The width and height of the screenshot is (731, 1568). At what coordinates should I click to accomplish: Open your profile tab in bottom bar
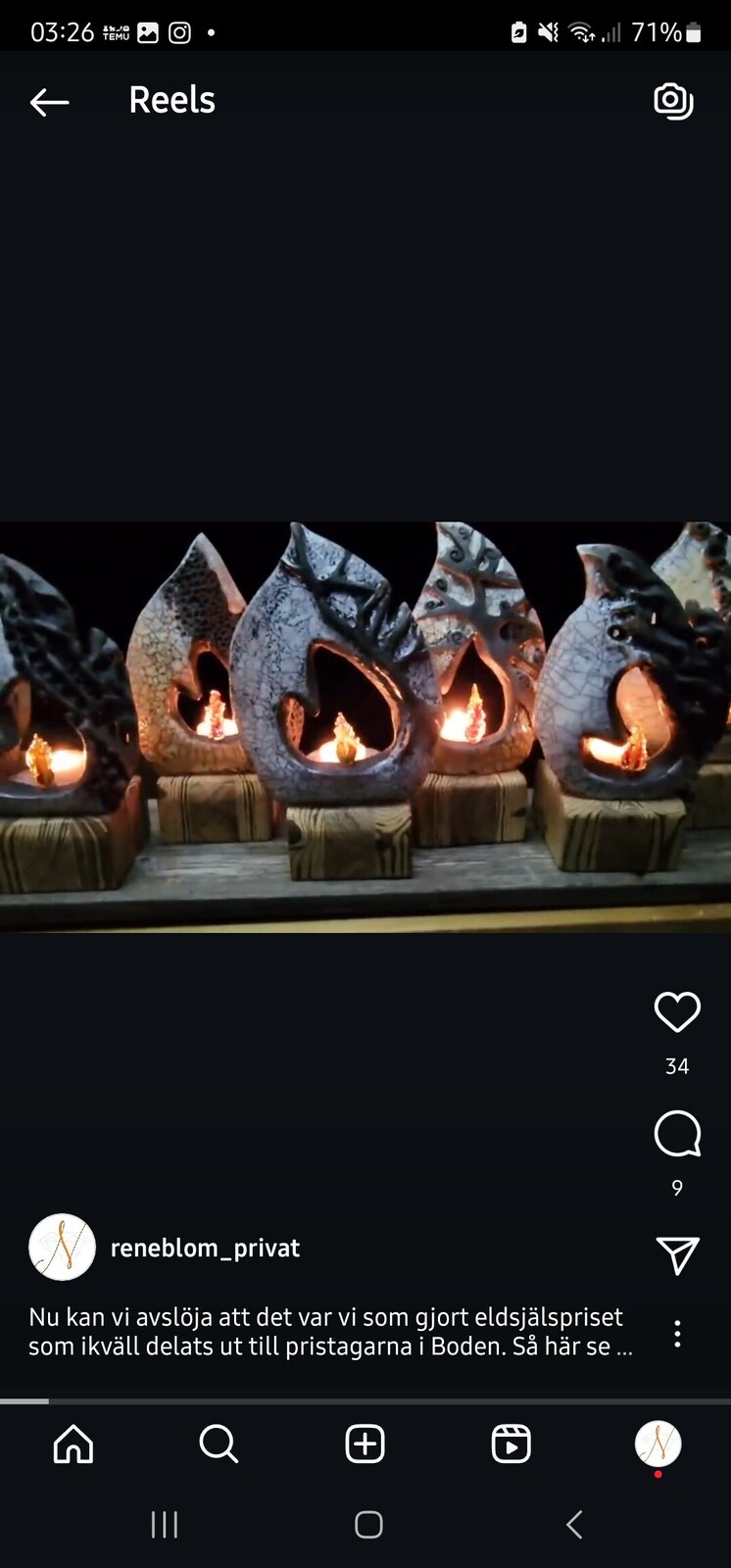tap(658, 1444)
